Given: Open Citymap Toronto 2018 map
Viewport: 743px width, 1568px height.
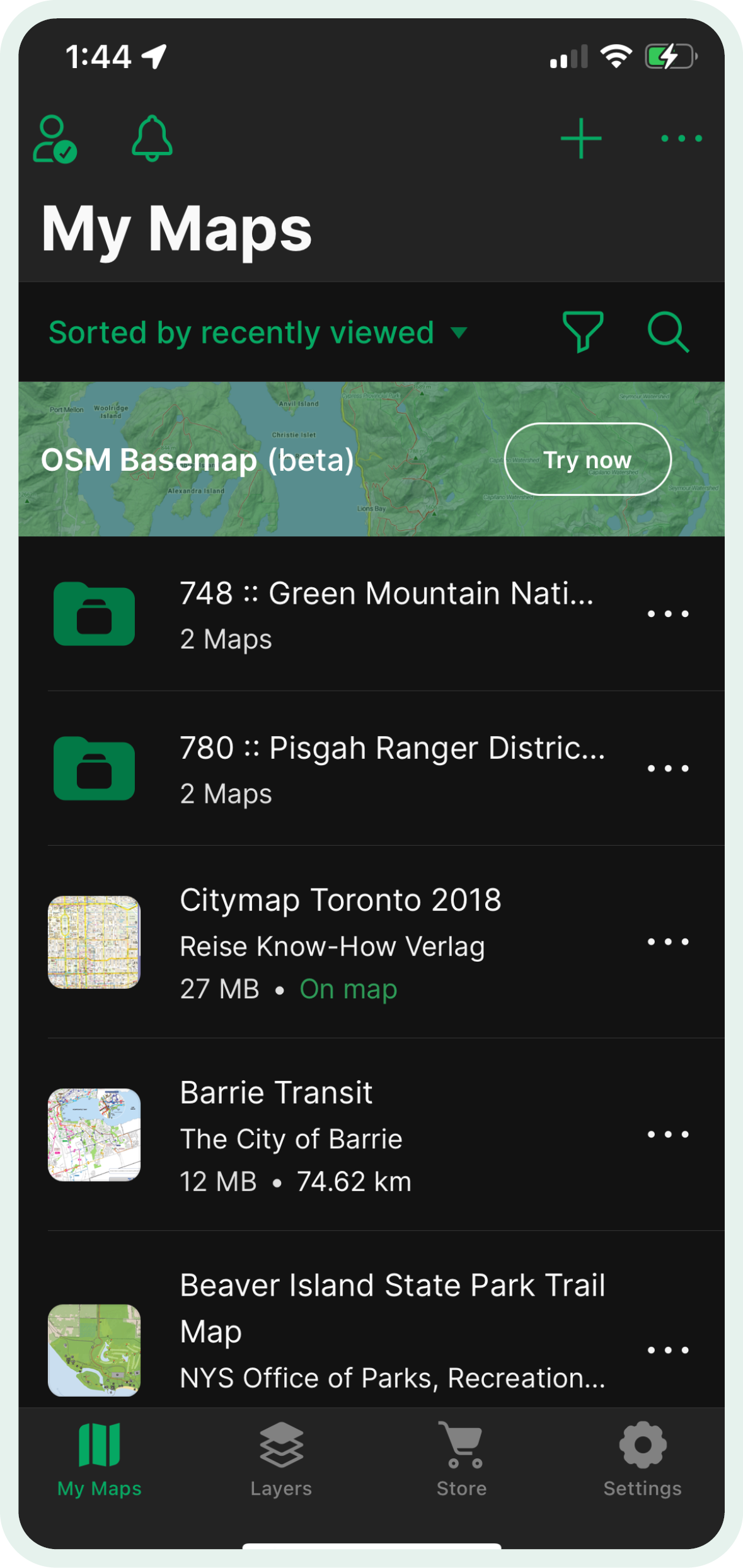Looking at the screenshot, I should pyautogui.click(x=340, y=942).
